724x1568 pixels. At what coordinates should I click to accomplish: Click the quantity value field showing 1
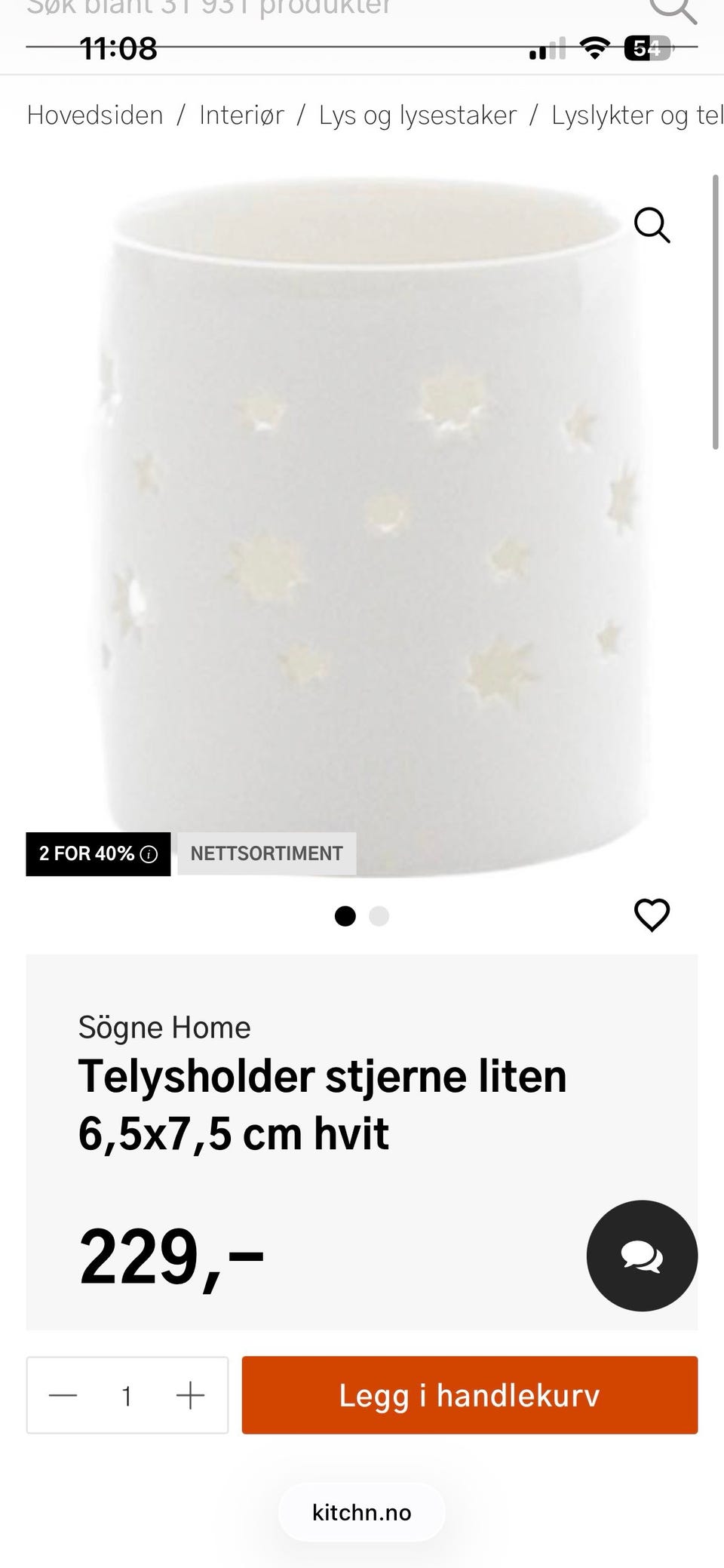click(x=127, y=1395)
